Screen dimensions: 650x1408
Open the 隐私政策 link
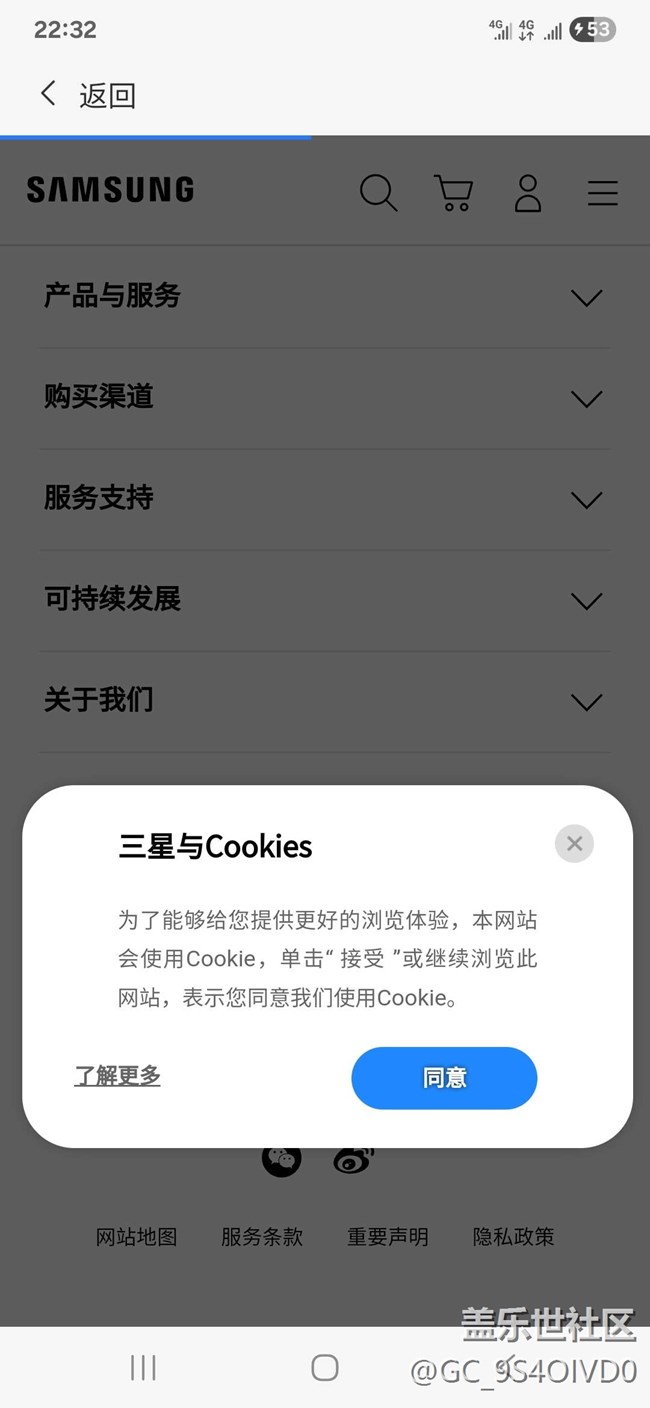514,1237
